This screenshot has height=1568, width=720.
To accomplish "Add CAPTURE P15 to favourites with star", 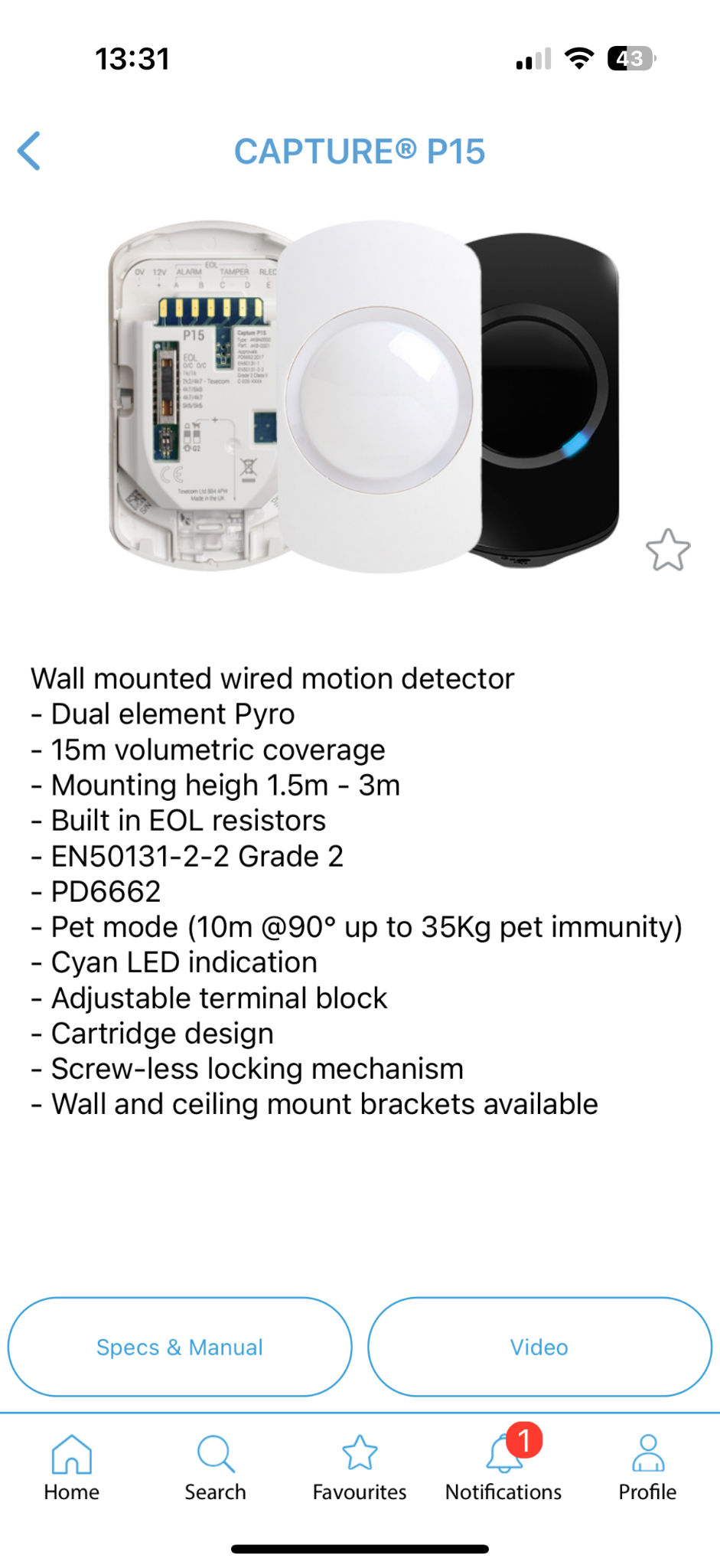I will coord(668,550).
